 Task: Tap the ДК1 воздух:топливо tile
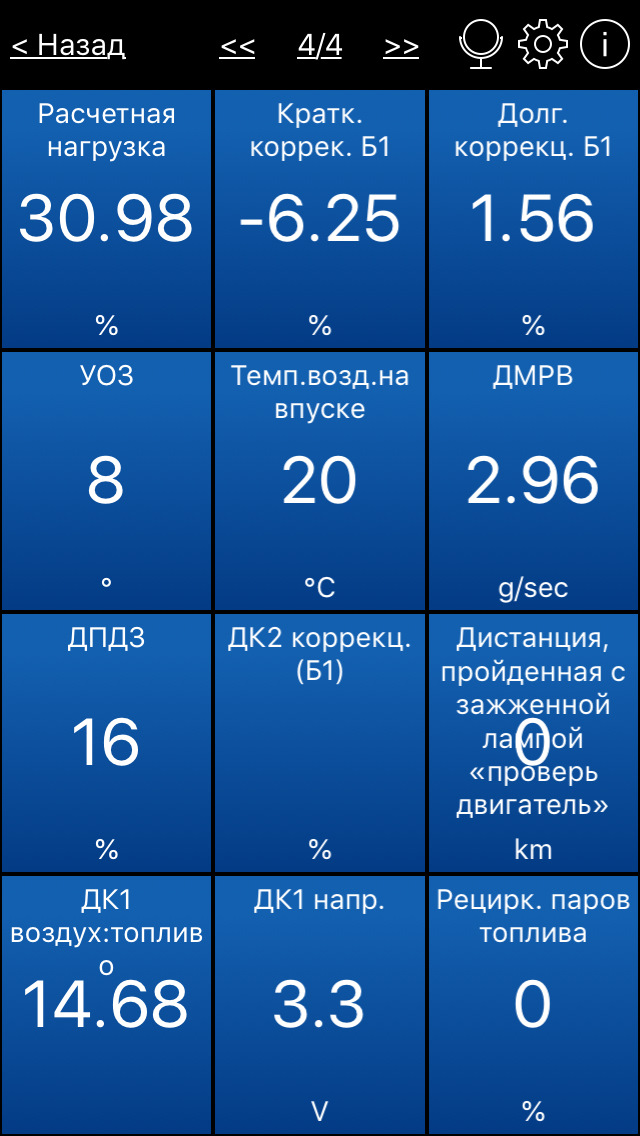[106, 1004]
